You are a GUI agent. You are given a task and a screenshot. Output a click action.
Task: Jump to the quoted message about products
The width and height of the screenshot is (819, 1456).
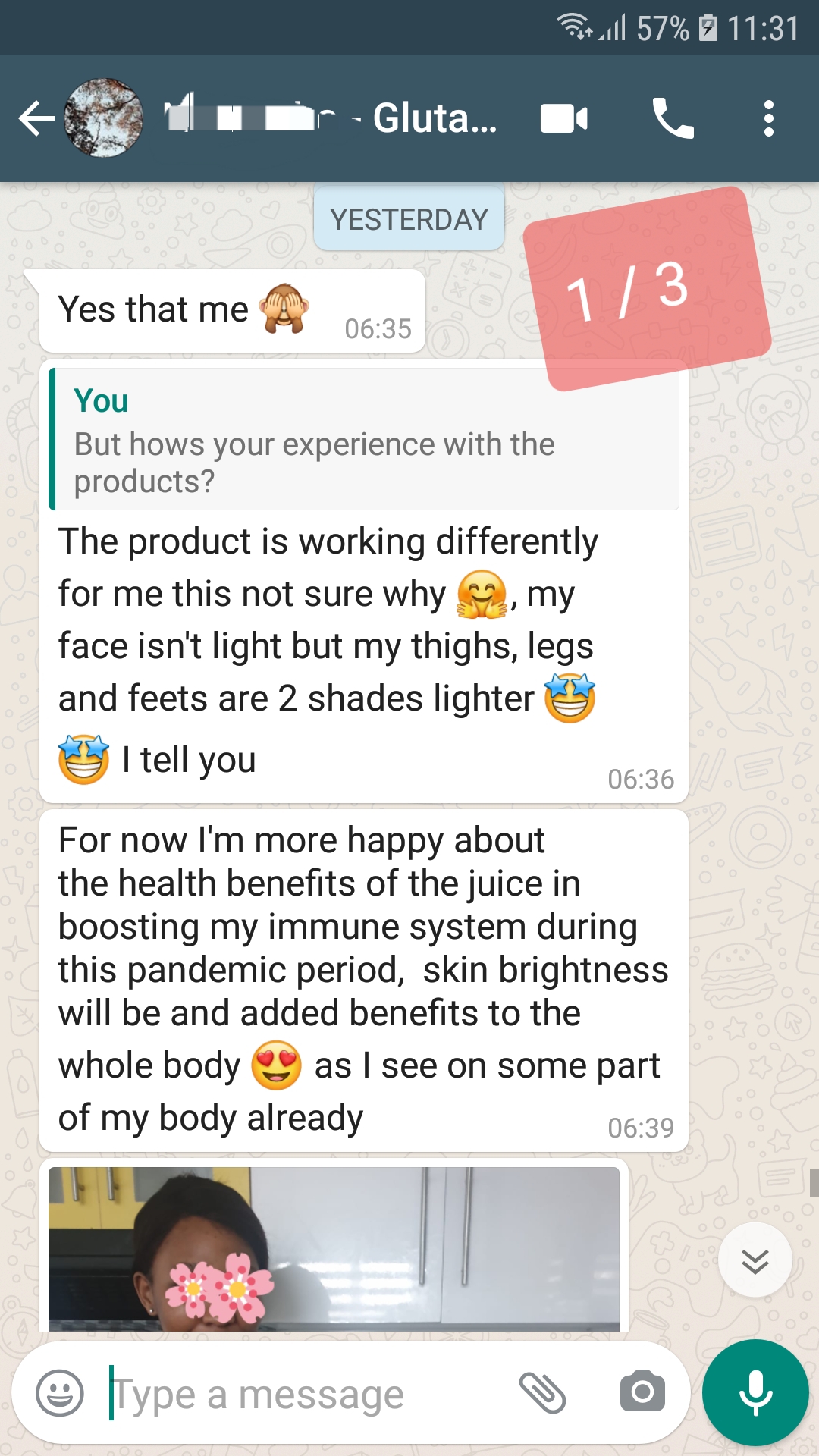[x=364, y=440]
